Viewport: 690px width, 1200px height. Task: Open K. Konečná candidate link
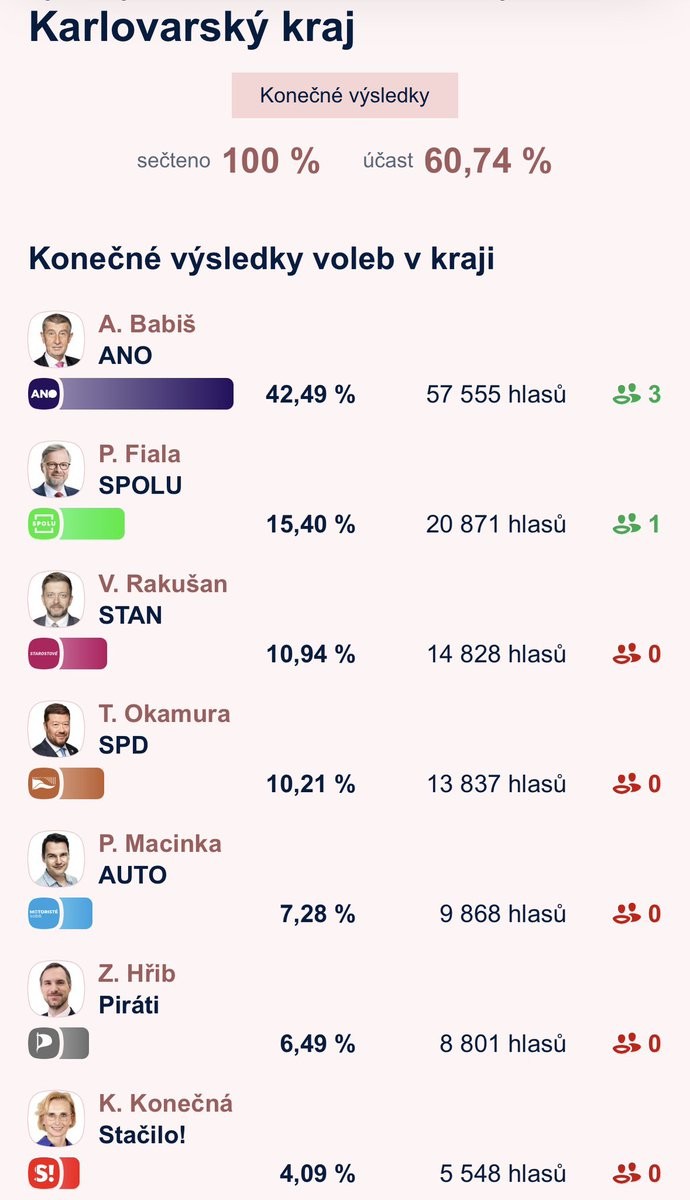tap(166, 1104)
